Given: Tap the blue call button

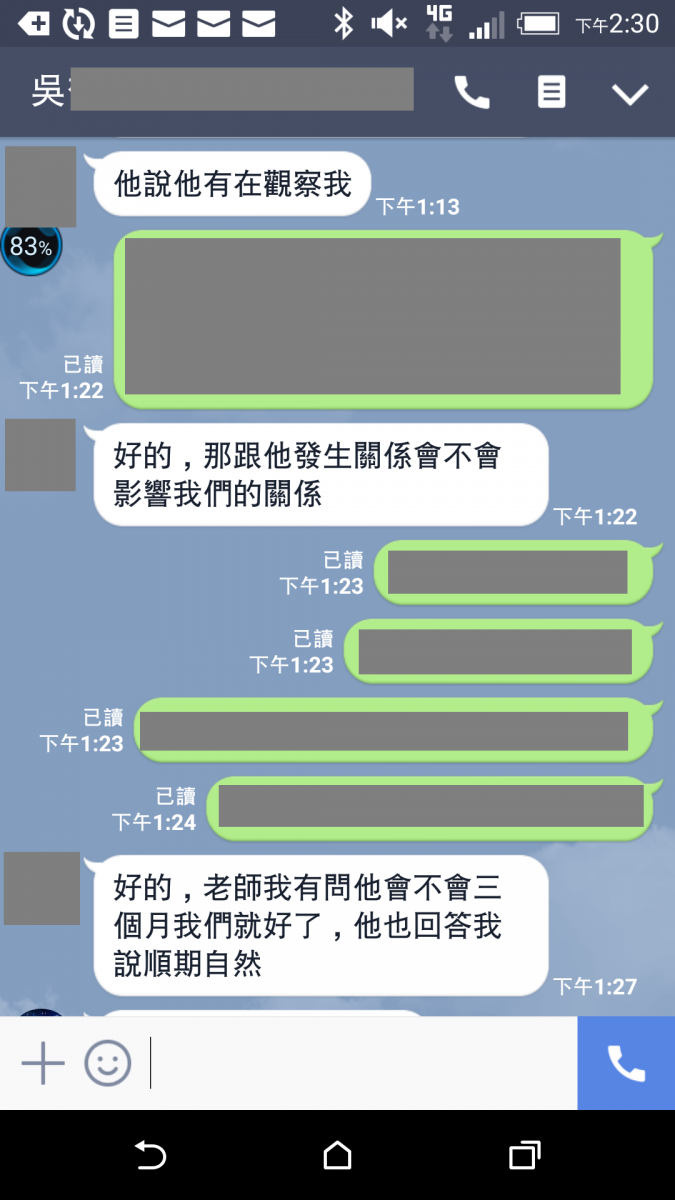Looking at the screenshot, I should (x=626, y=1063).
